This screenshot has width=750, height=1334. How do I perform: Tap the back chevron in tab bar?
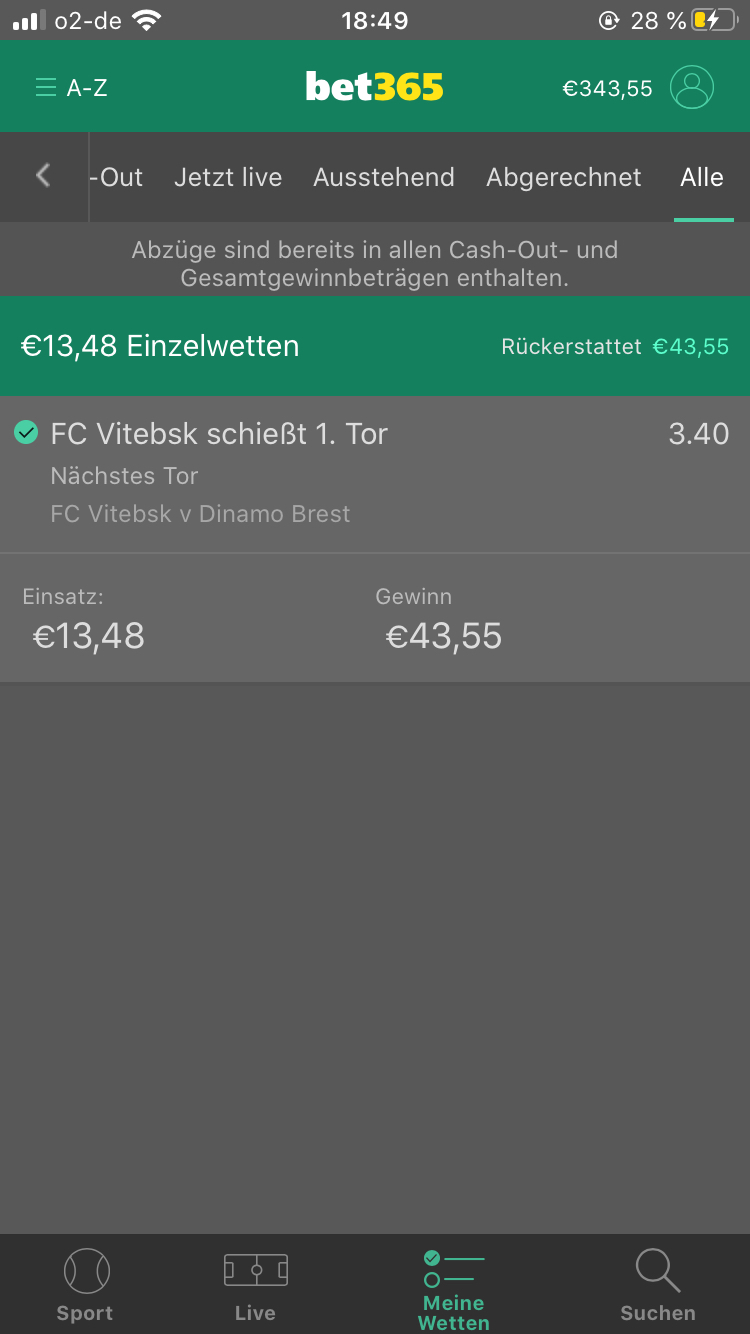[43, 176]
